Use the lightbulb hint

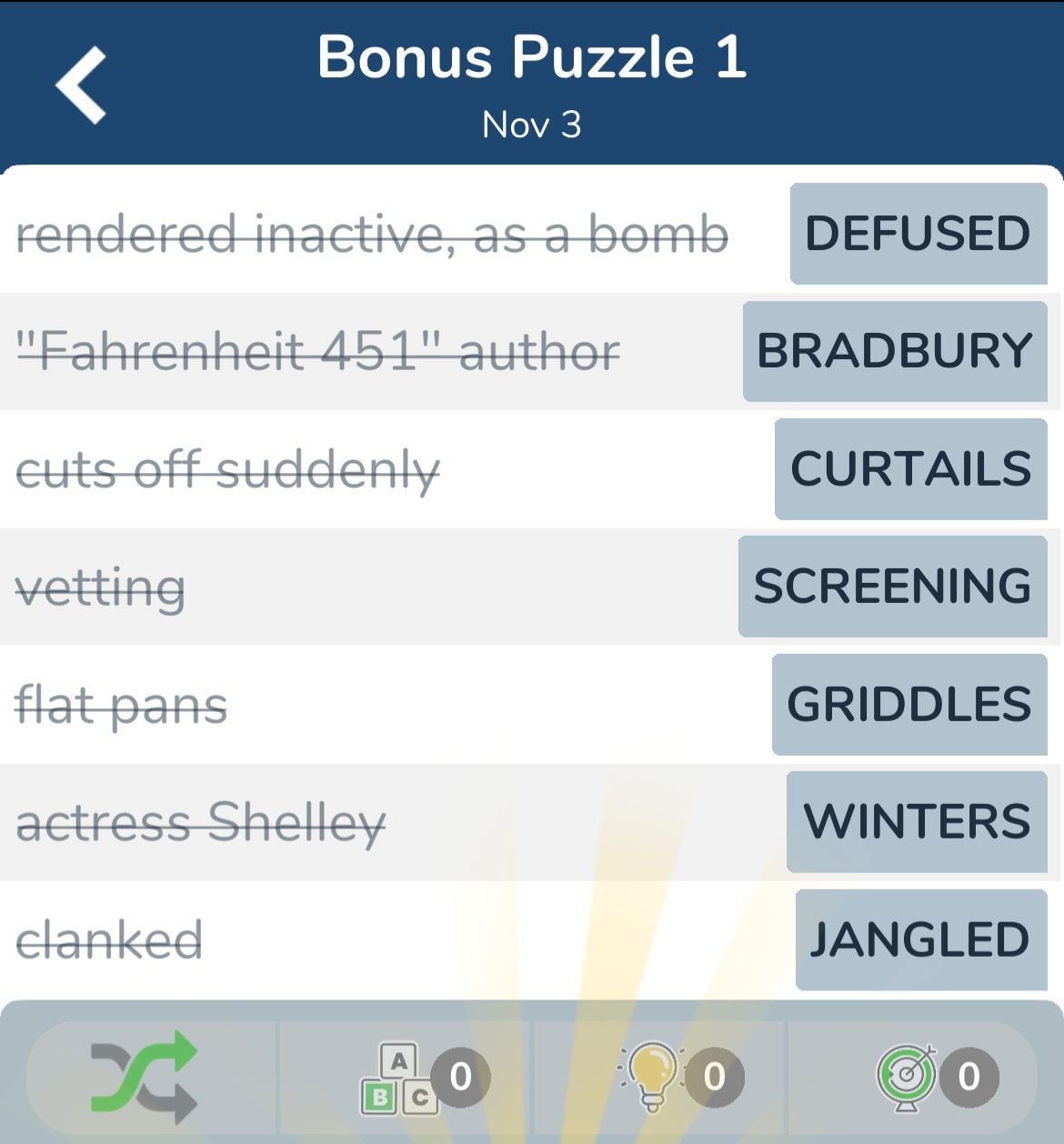tap(653, 1077)
